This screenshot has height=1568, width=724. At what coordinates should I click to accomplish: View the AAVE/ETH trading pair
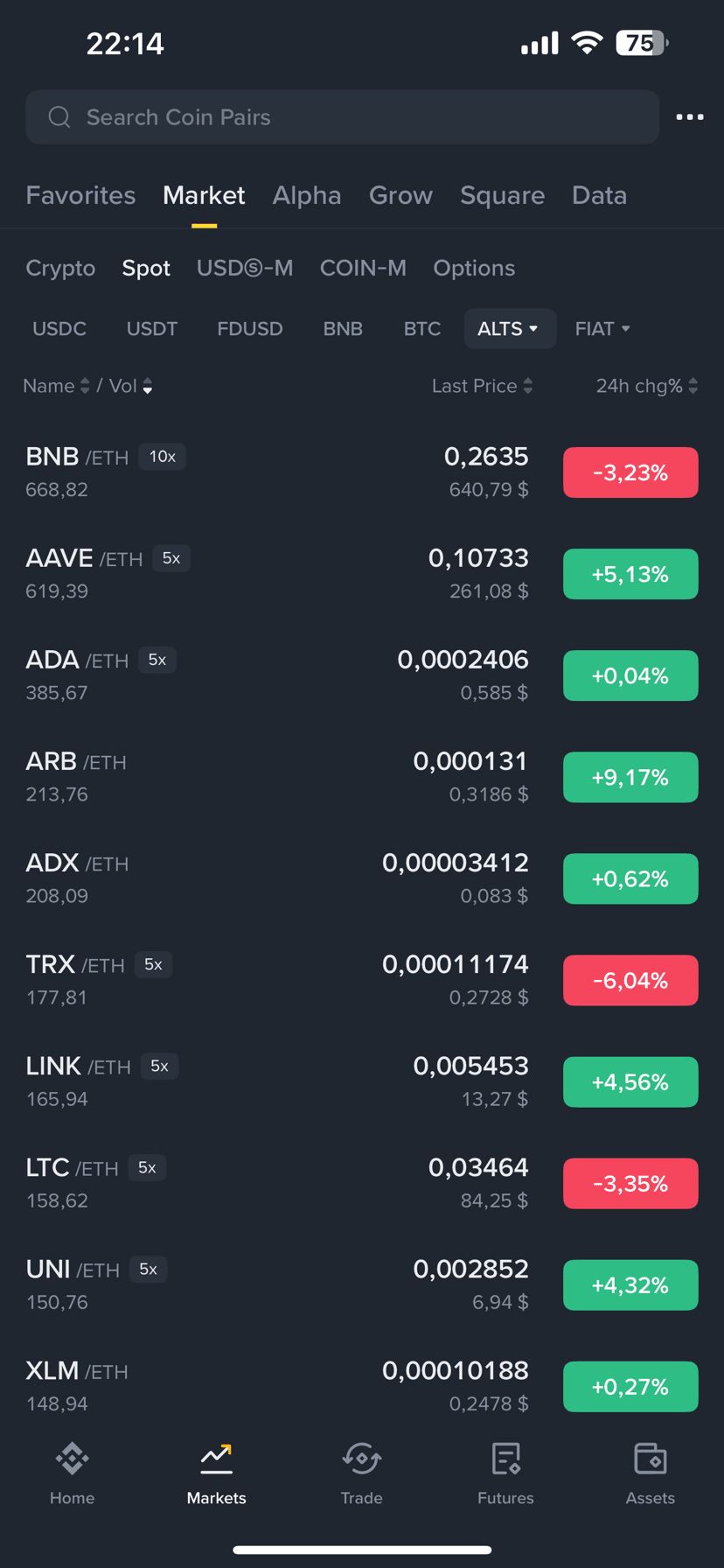coord(262,574)
